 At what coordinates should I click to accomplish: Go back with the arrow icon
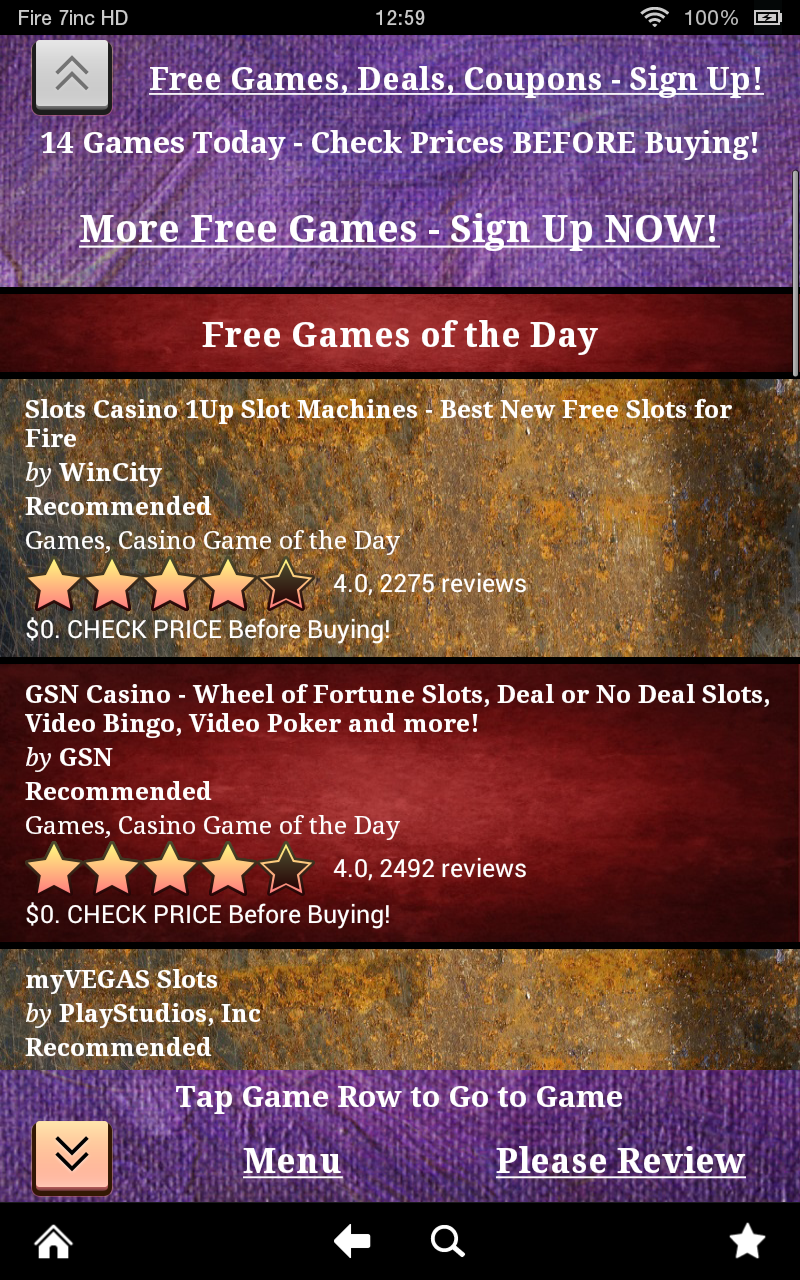point(352,1242)
